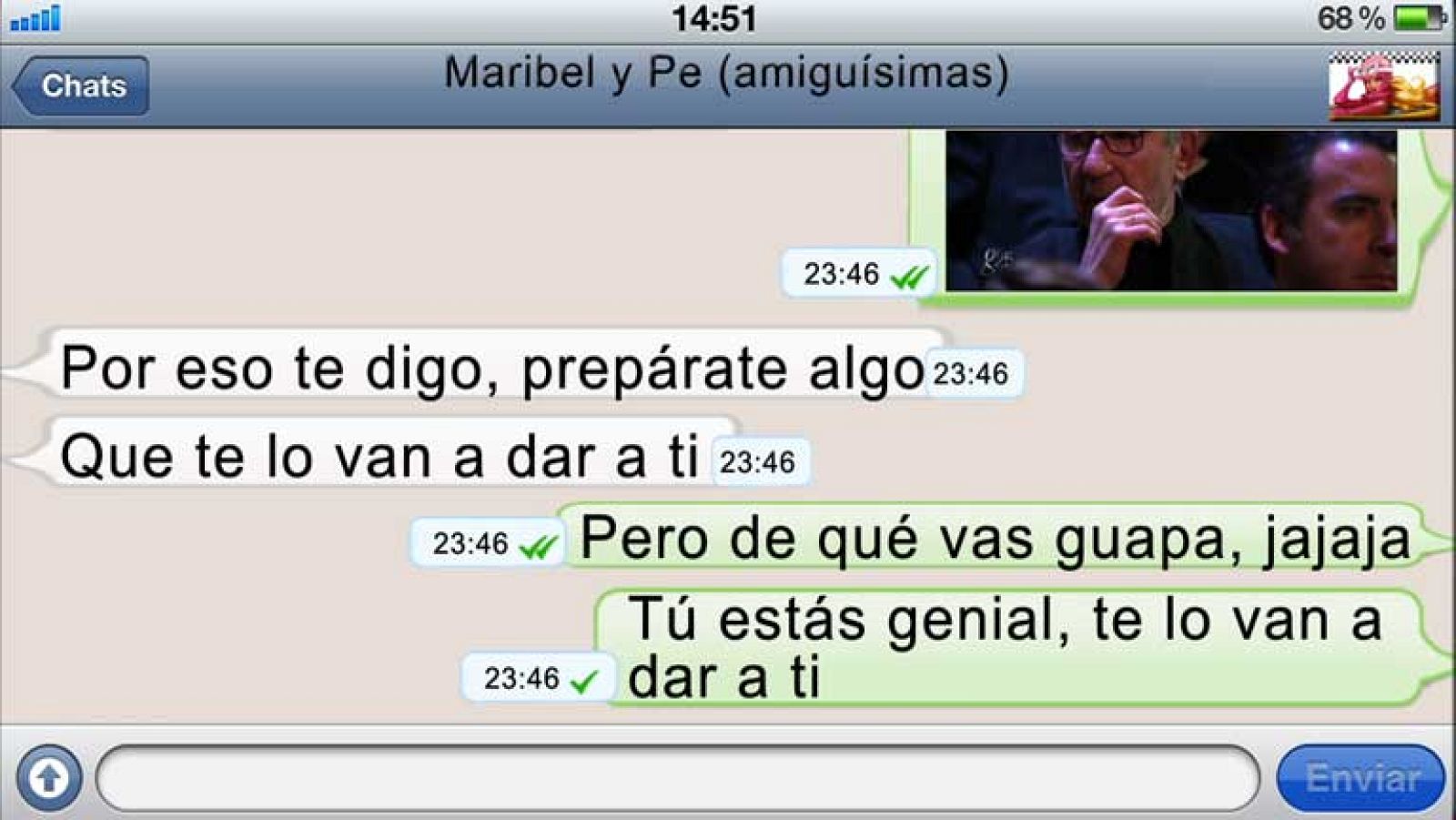
Task: Tap the Enviar send button
Action: (1360, 779)
